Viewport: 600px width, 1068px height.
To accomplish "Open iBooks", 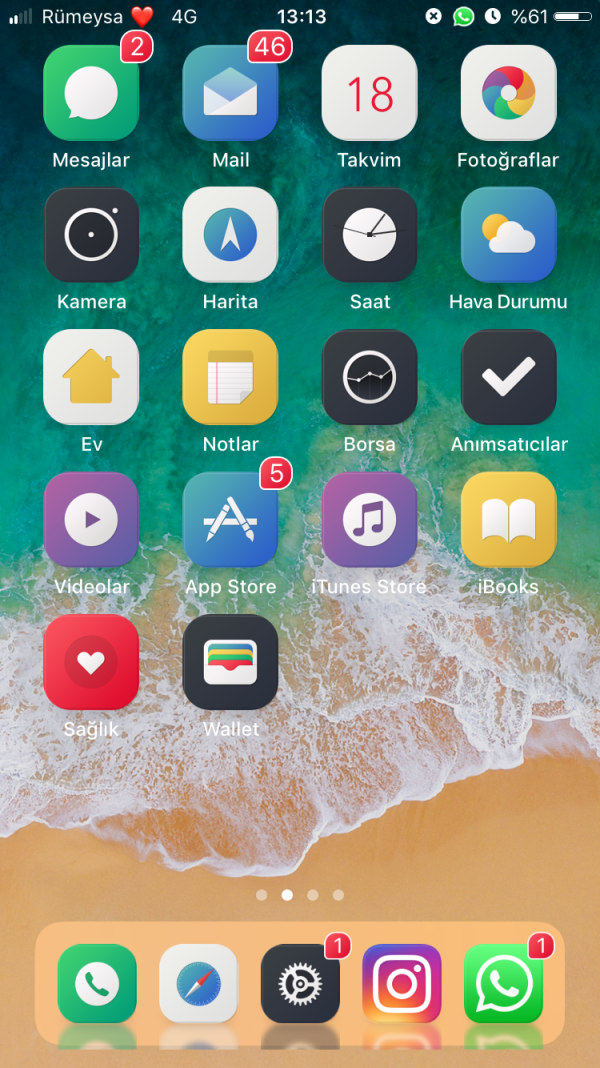I will (508, 520).
